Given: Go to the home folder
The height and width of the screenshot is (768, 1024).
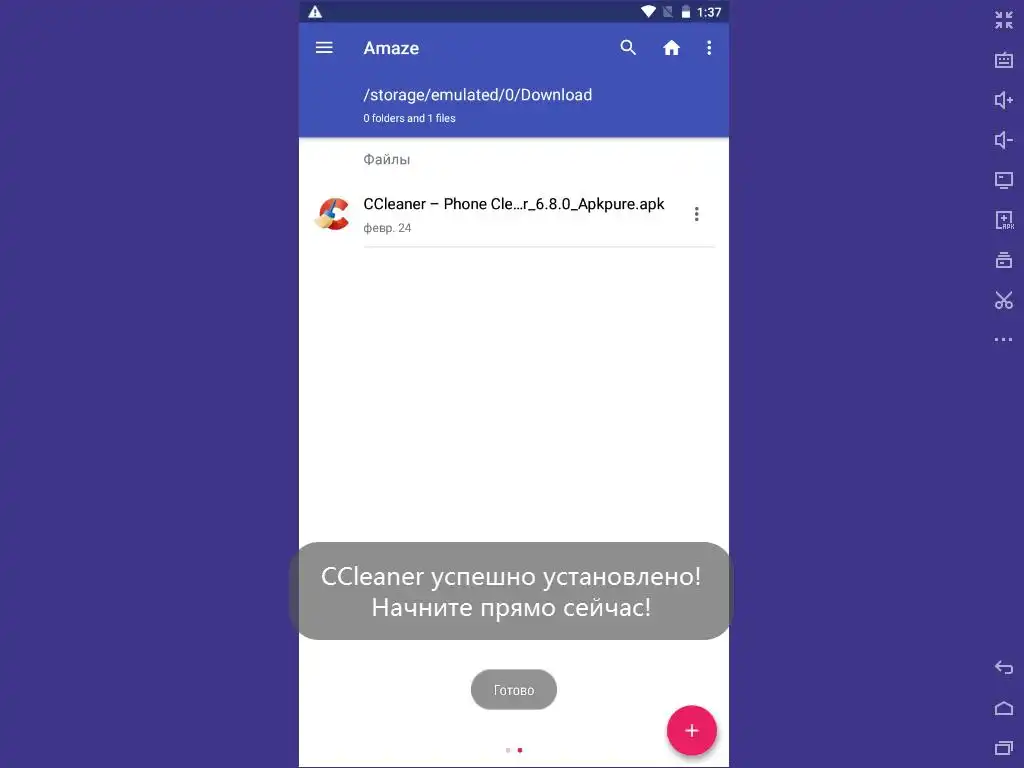Looking at the screenshot, I should pos(671,48).
